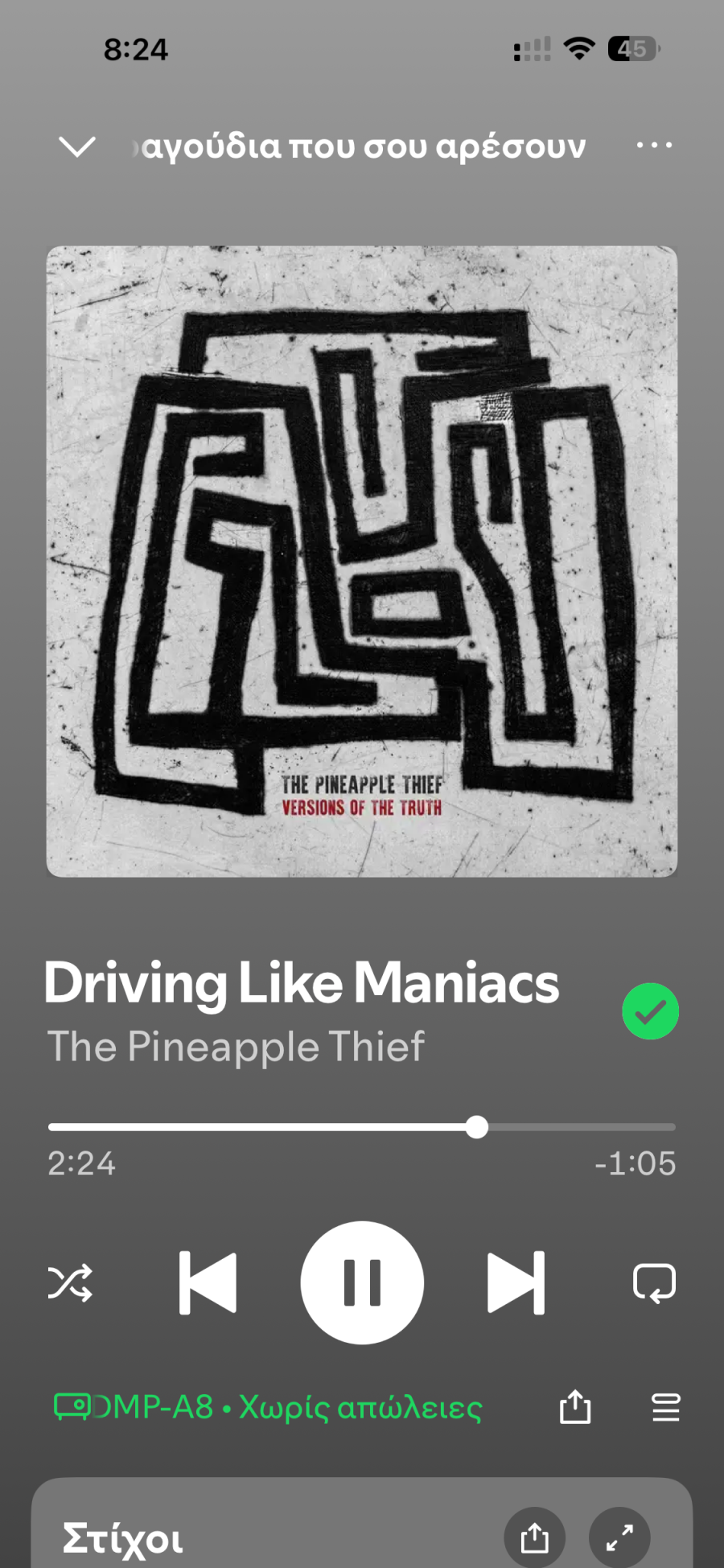Share this song
The image size is (724, 1568).
(575, 1408)
